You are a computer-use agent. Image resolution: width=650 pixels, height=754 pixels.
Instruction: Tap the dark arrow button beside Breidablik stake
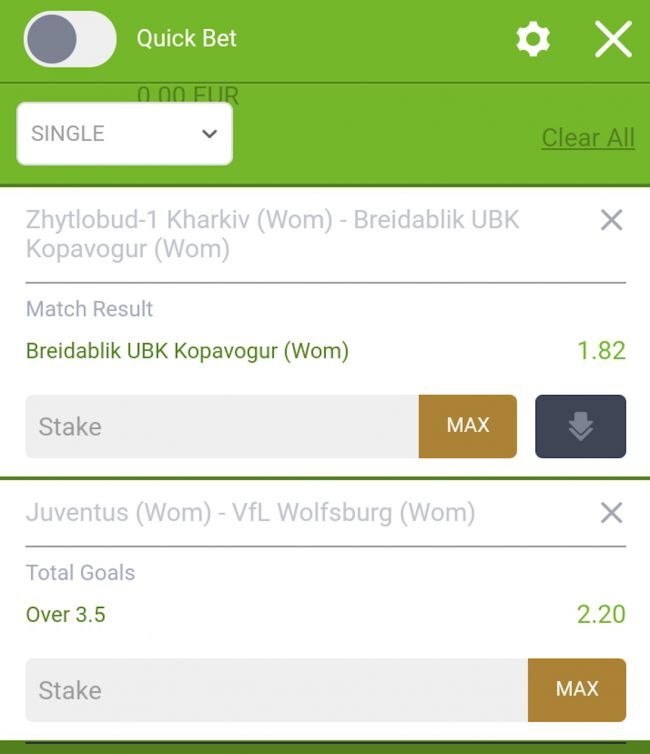click(580, 426)
